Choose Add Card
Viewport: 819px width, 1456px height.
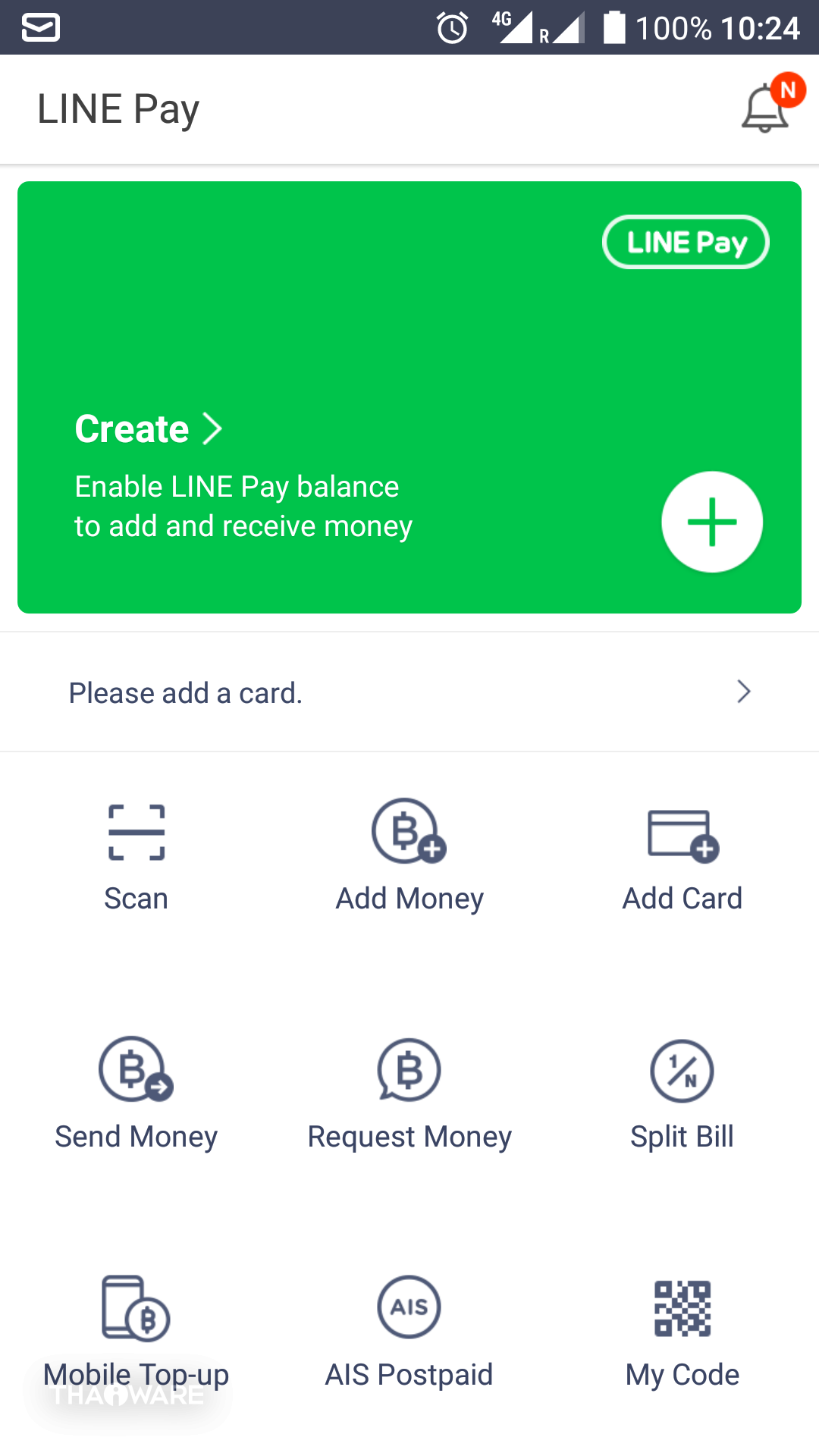682,855
